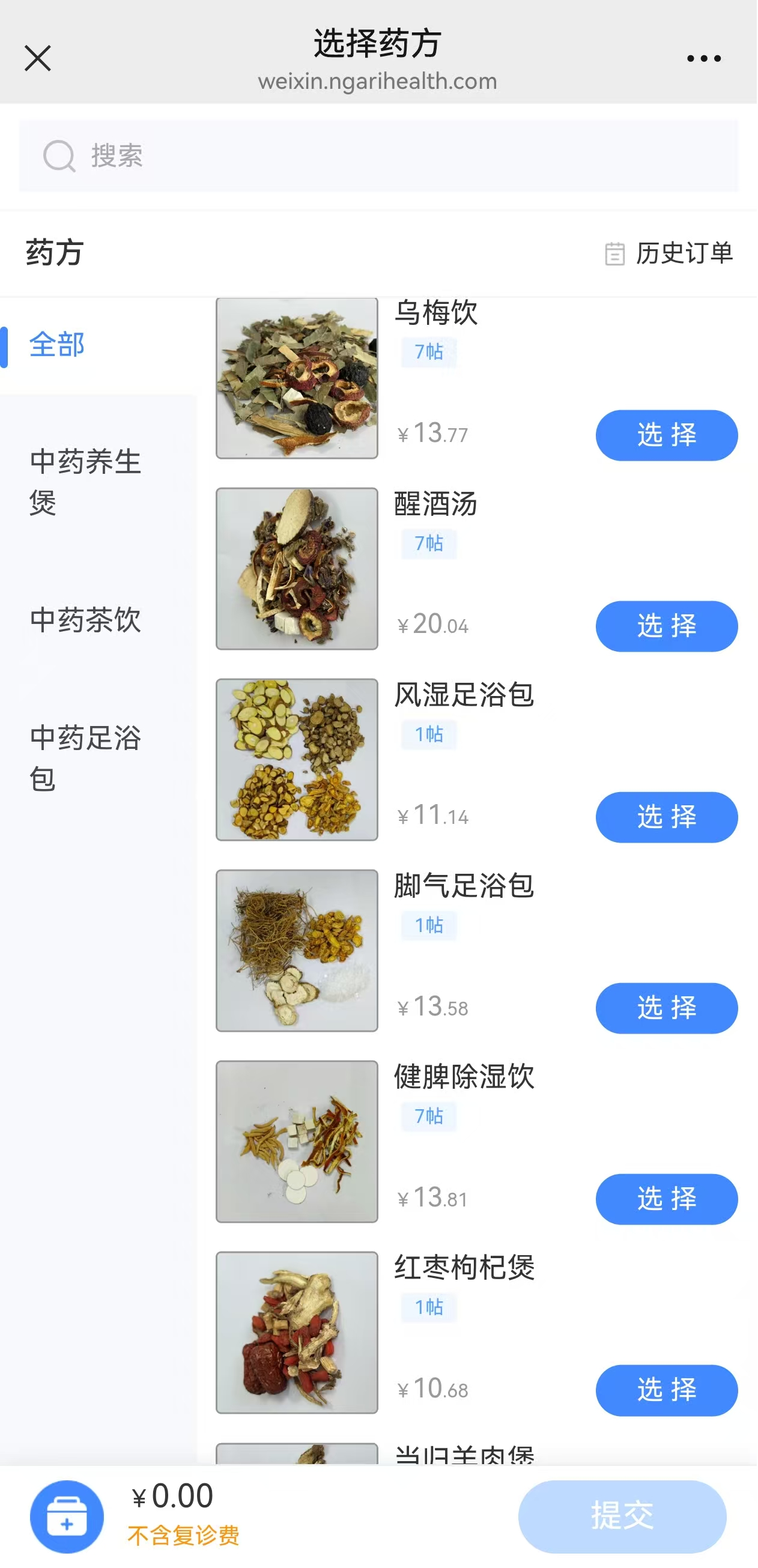The height and width of the screenshot is (1568, 758).
Task: Switch to the 中药养生煲 category
Action: (85, 482)
